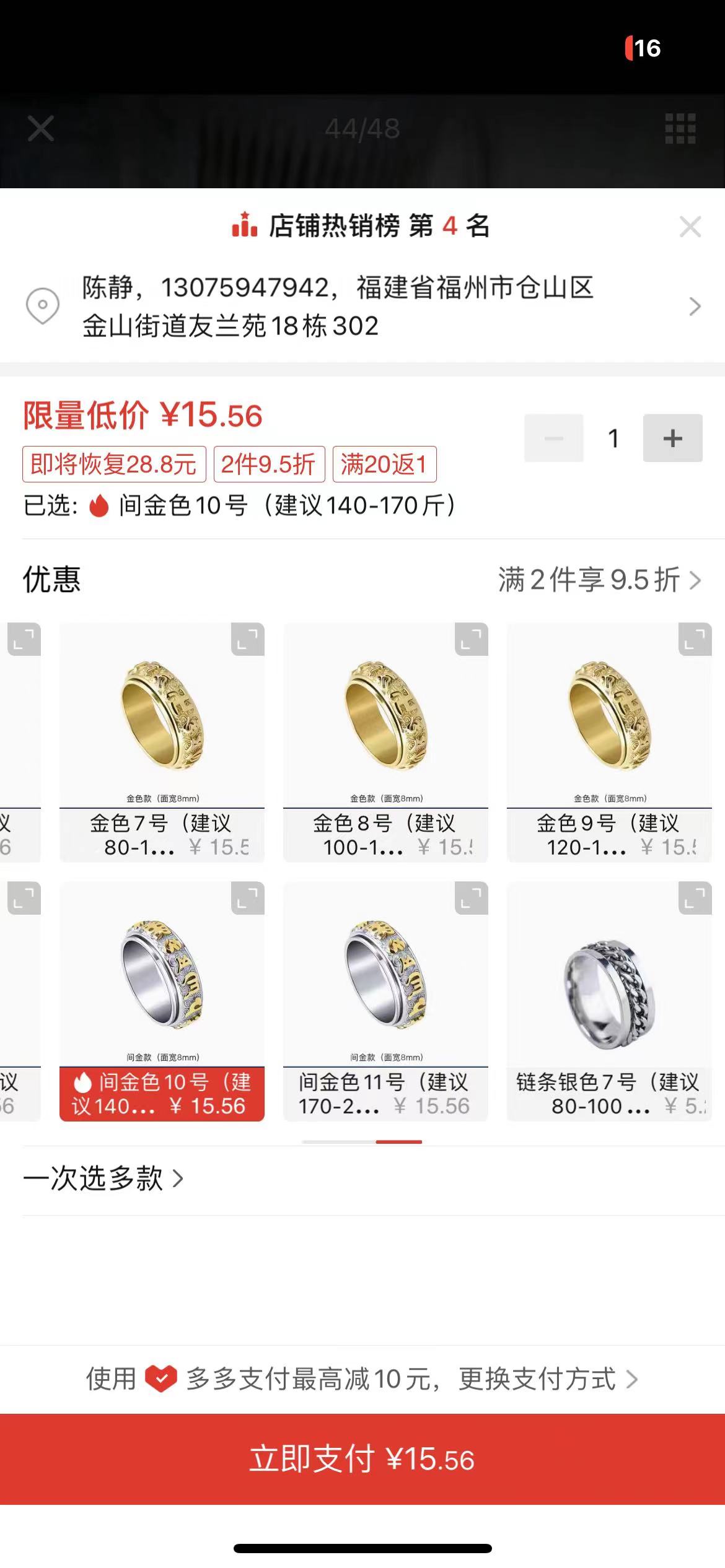Change the delivery address for 陈静

pos(362,307)
